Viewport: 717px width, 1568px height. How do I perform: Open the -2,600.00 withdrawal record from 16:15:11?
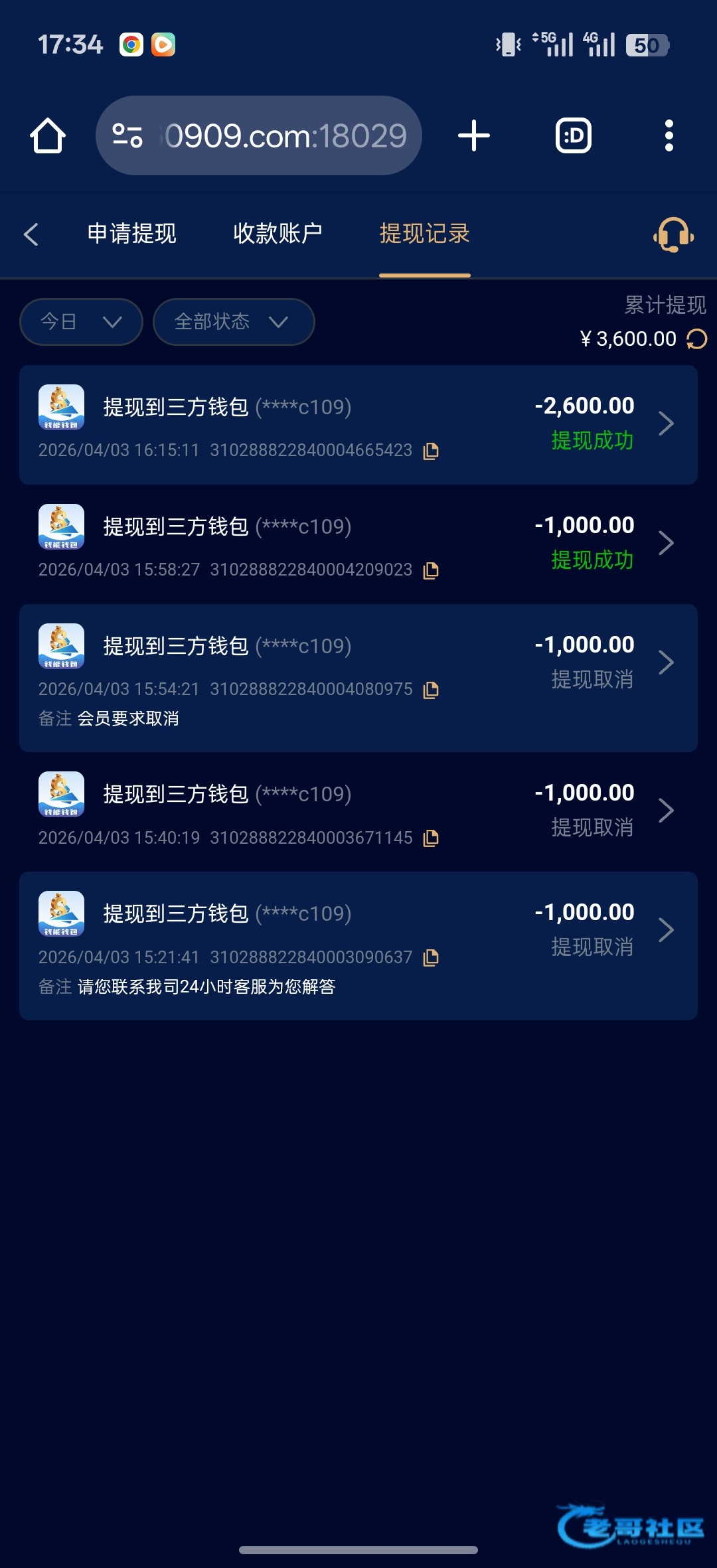tap(358, 424)
